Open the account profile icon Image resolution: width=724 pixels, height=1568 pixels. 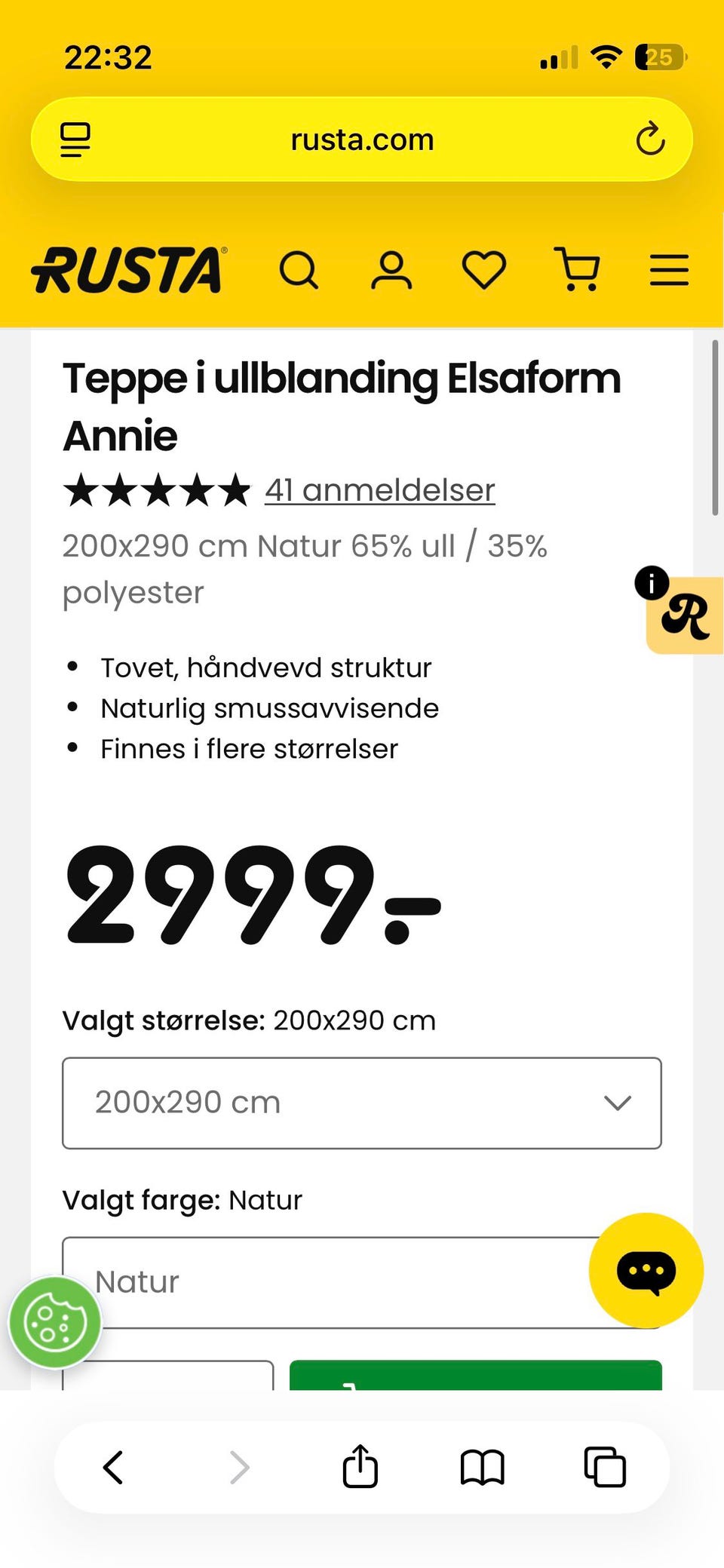click(392, 269)
